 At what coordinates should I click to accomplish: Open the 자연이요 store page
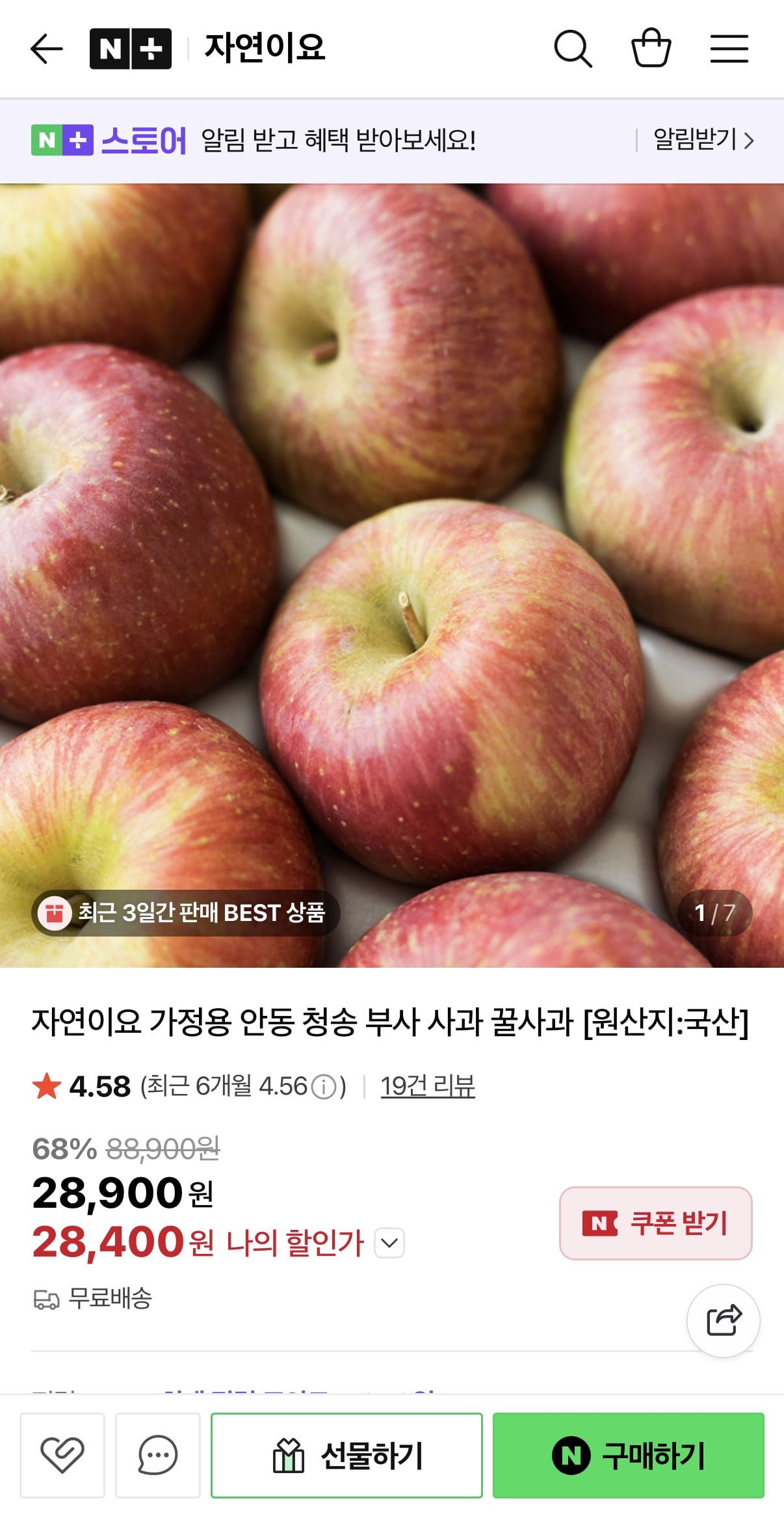pyautogui.click(x=265, y=47)
